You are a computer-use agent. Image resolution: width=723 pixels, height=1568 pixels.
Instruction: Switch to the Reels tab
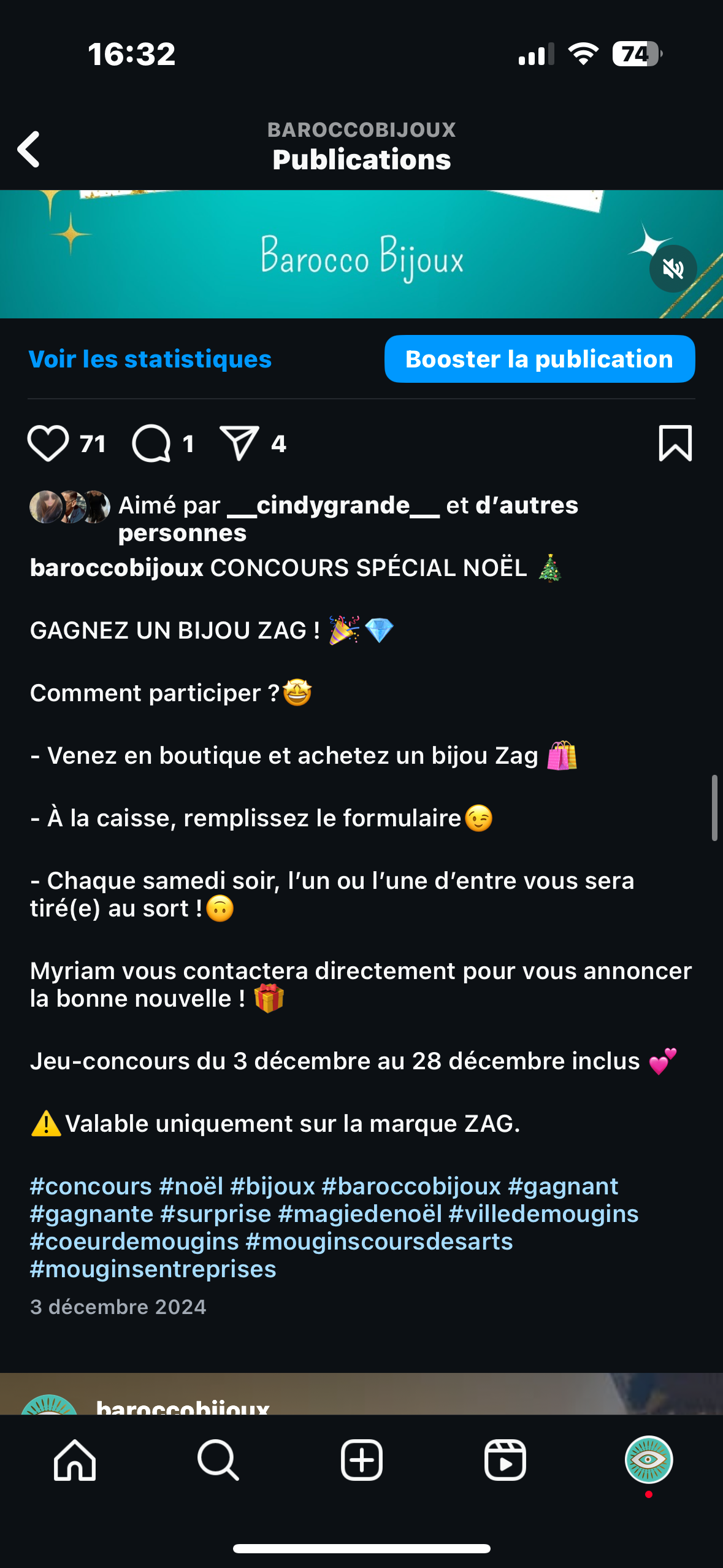pyautogui.click(x=505, y=1460)
